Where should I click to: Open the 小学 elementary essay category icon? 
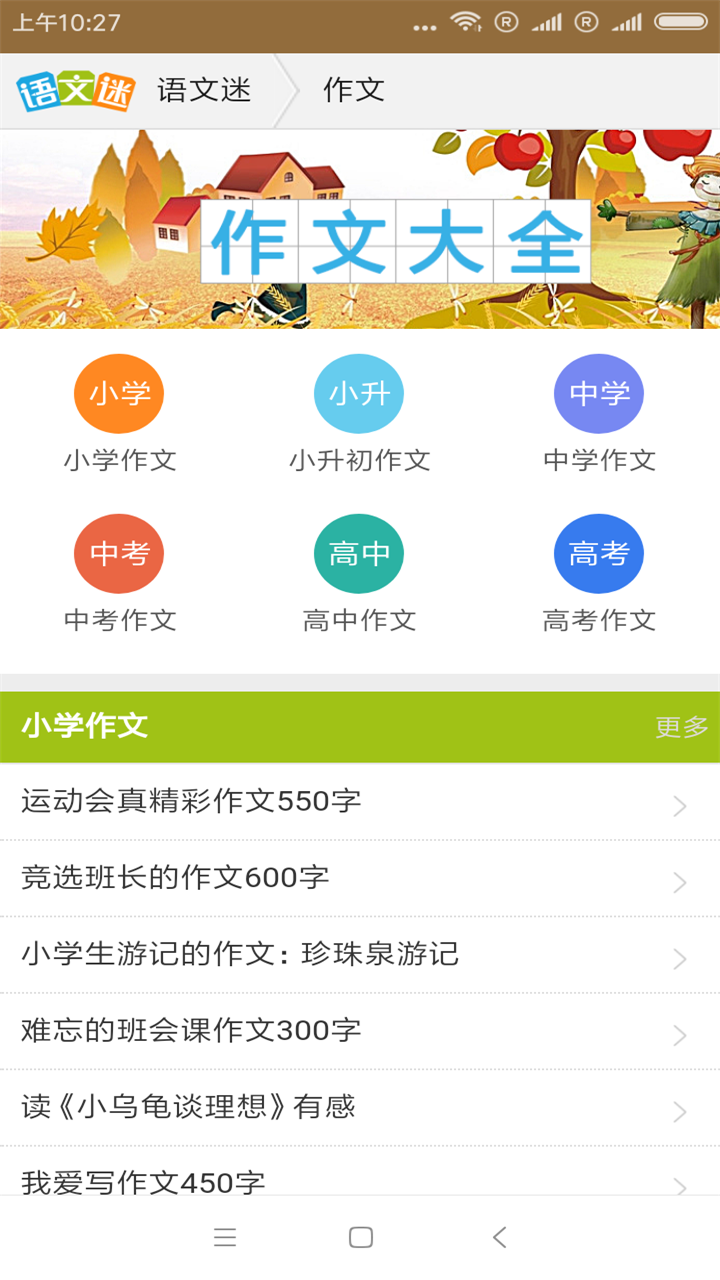(x=119, y=393)
